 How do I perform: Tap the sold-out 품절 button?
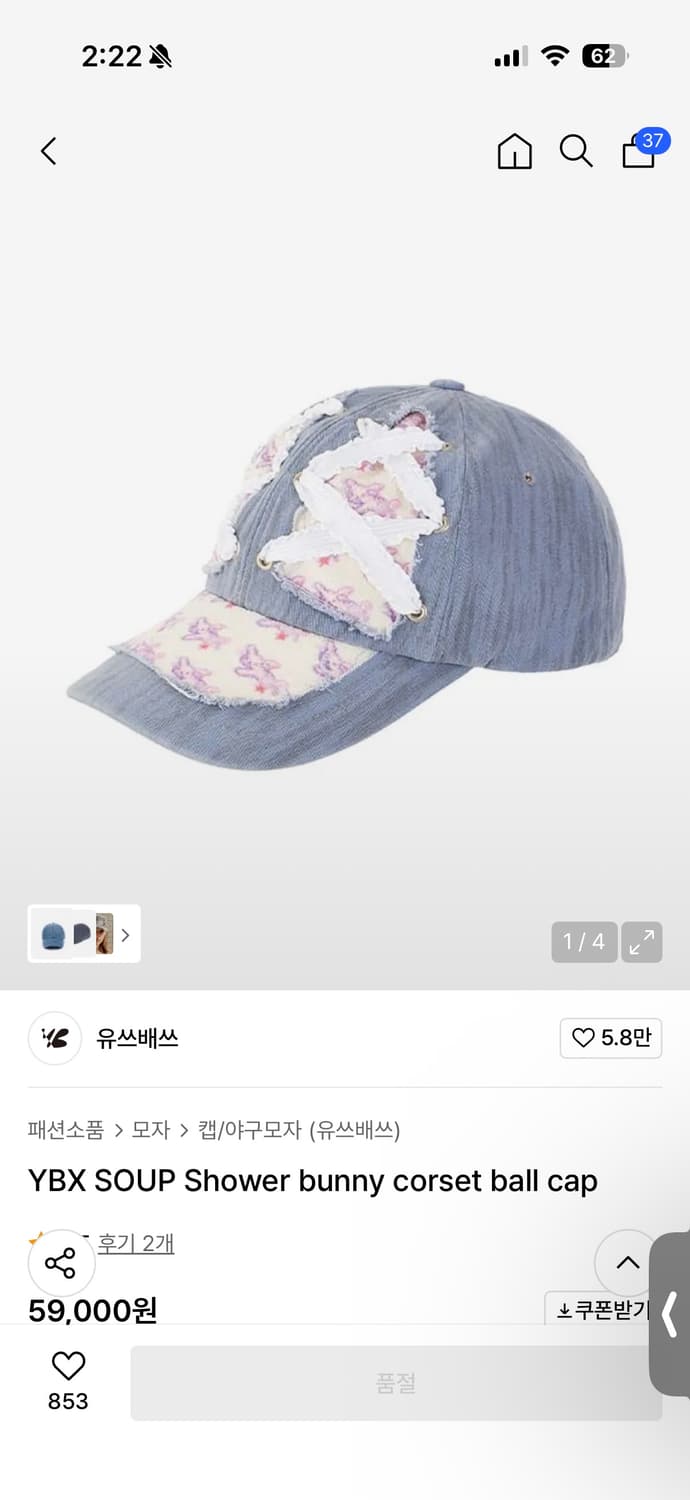[396, 1383]
